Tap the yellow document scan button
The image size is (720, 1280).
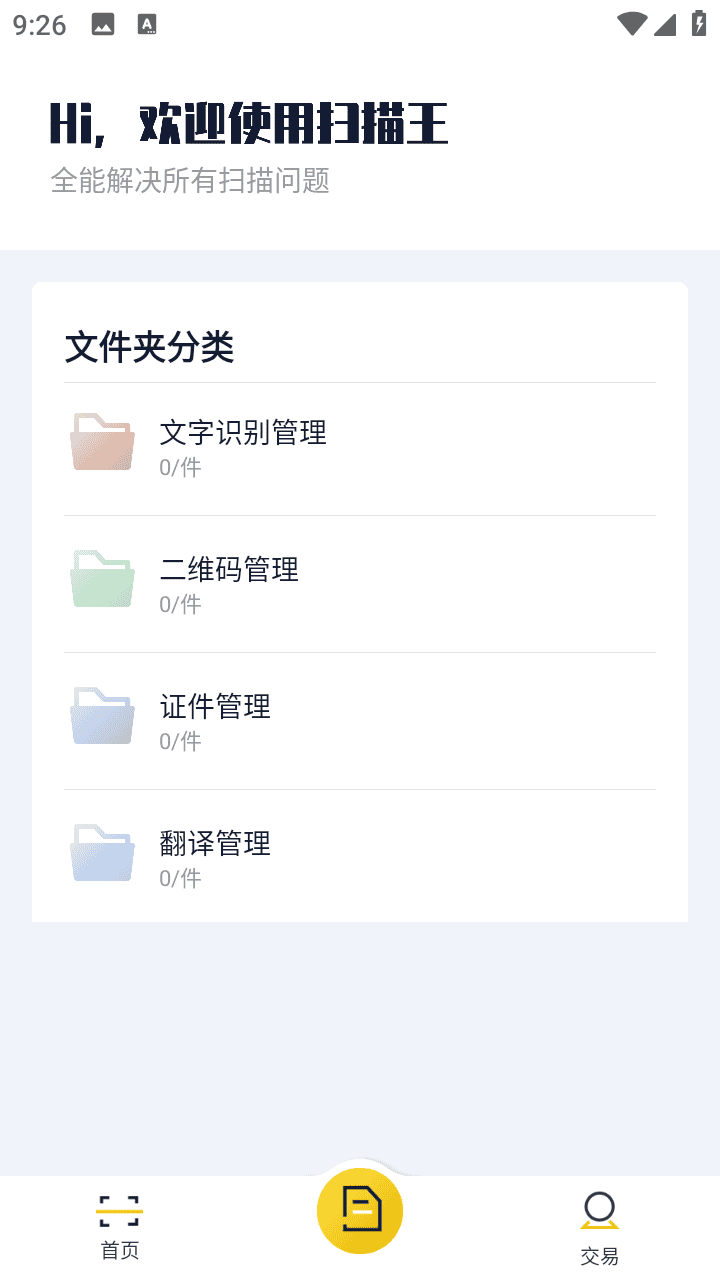pyautogui.click(x=360, y=1210)
